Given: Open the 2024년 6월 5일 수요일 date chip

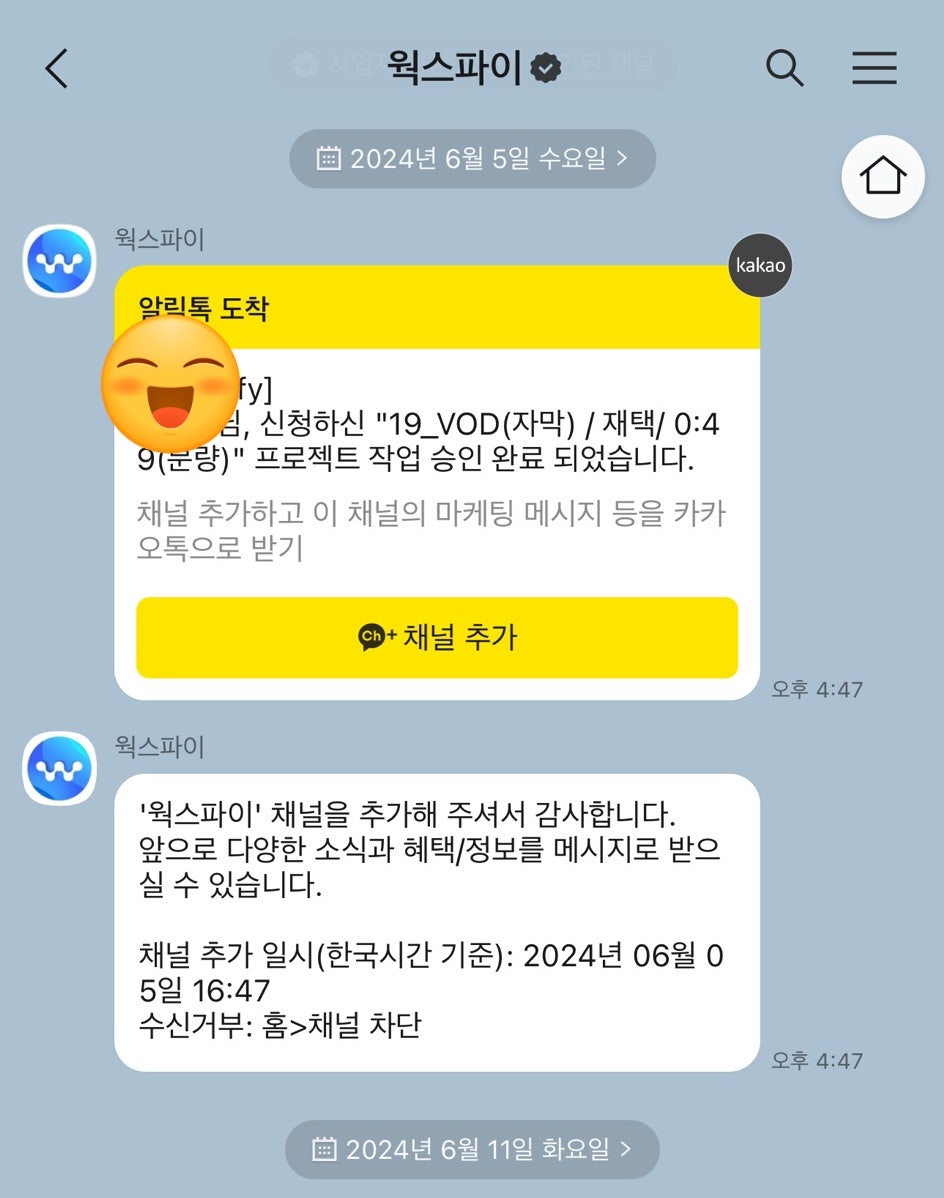Looking at the screenshot, I should tap(472, 158).
